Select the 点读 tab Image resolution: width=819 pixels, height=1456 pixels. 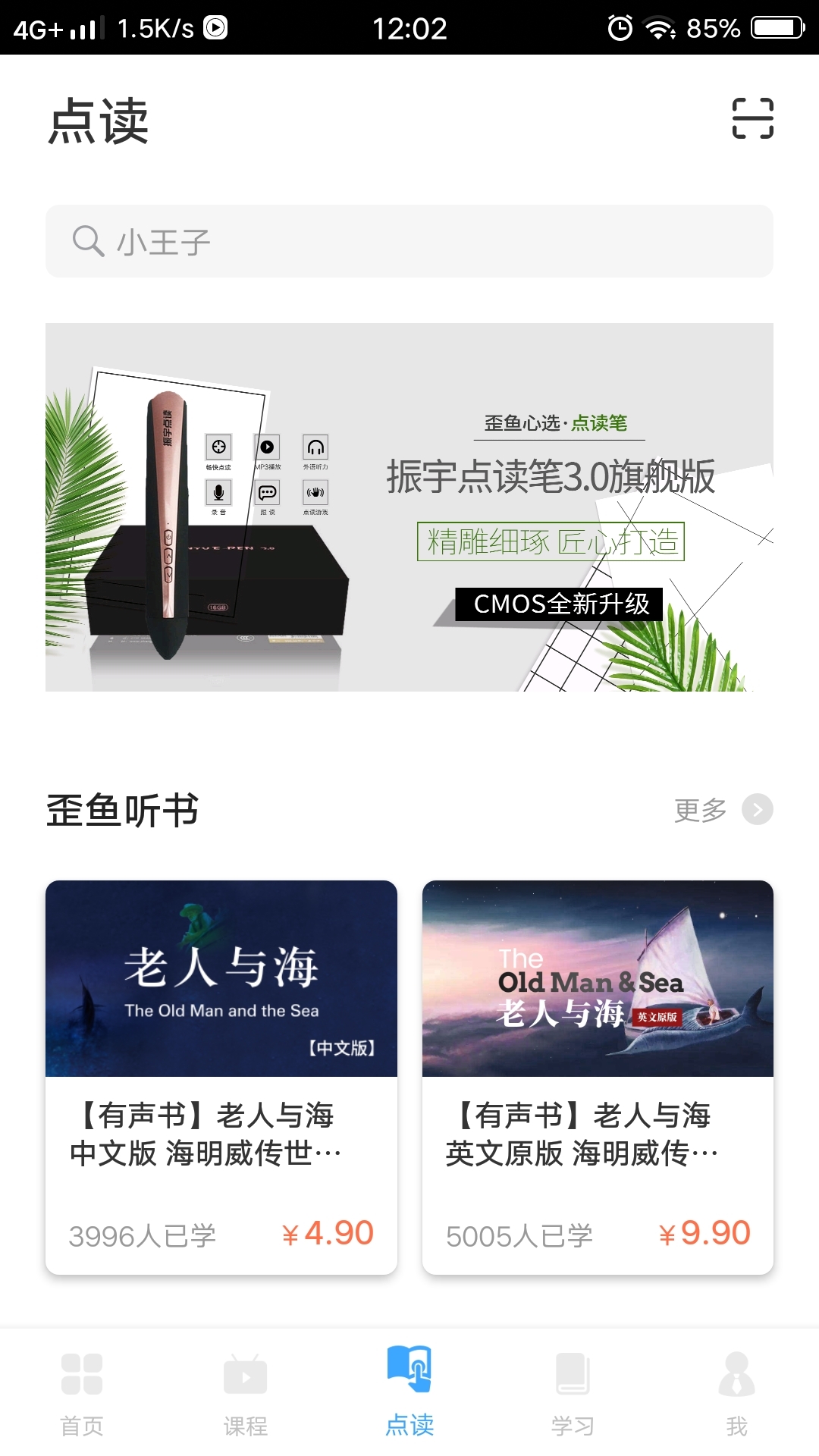[409, 1392]
